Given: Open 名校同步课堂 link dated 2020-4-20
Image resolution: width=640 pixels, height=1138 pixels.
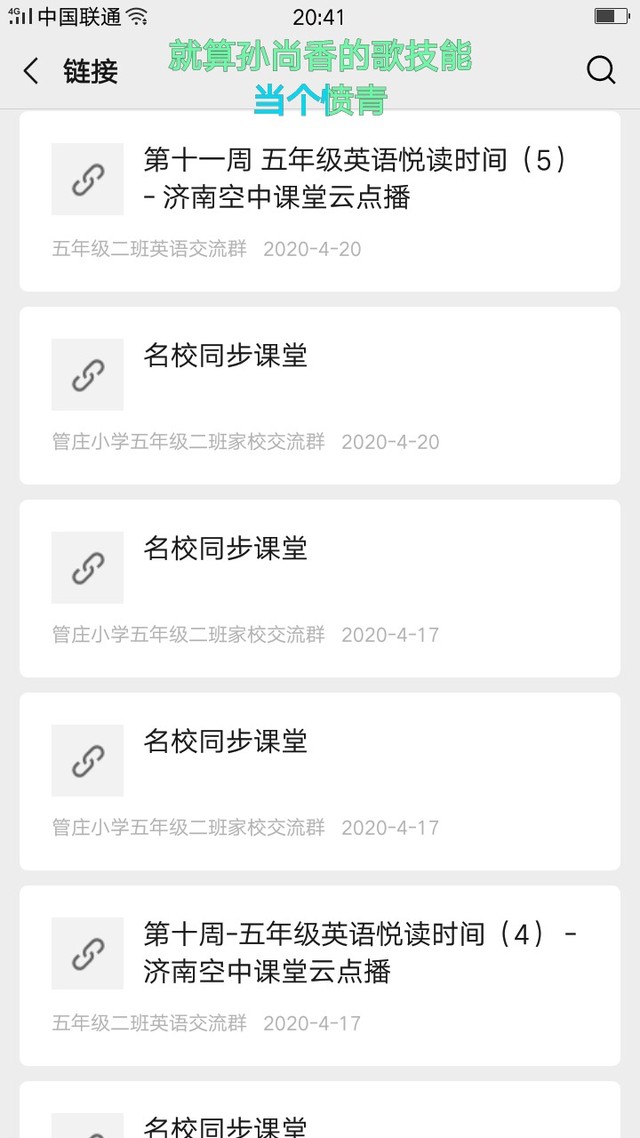Looking at the screenshot, I should click(x=320, y=396).
